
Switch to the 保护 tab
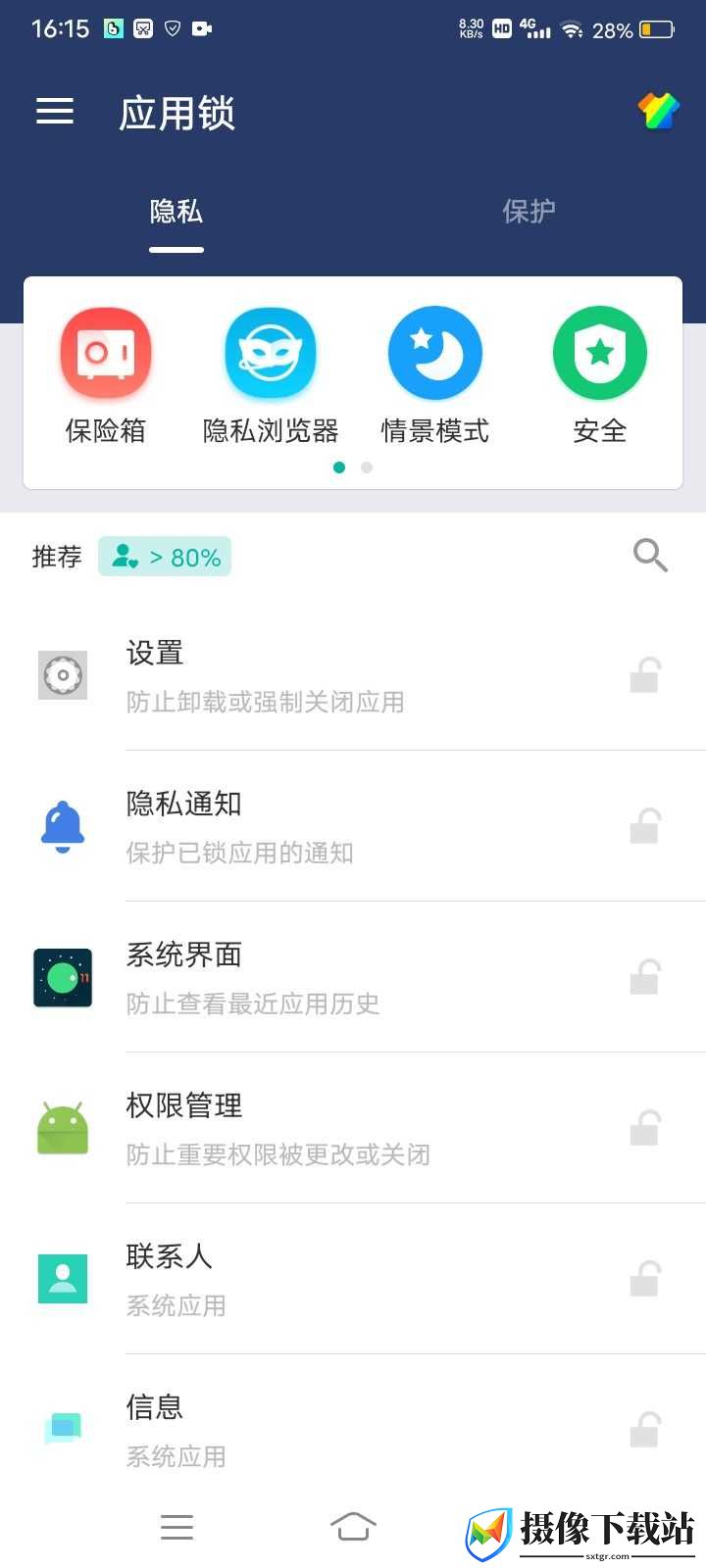(529, 212)
